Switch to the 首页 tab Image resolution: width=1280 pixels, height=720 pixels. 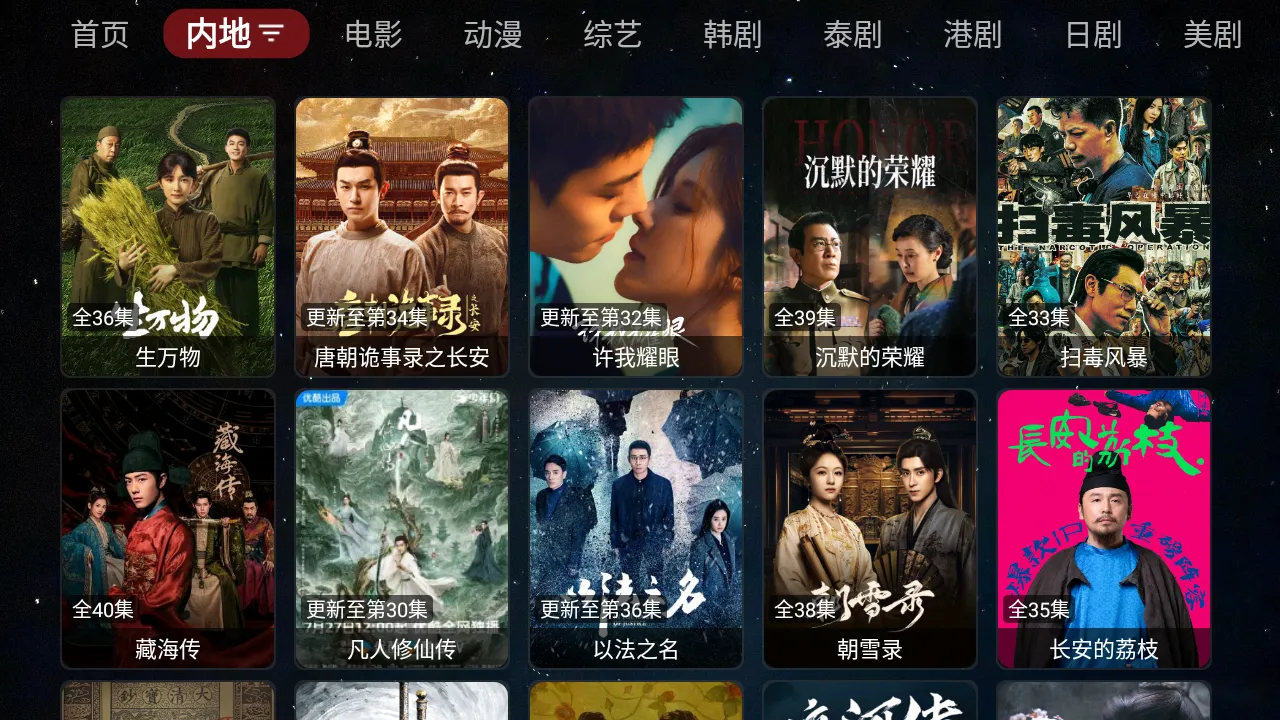[100, 35]
